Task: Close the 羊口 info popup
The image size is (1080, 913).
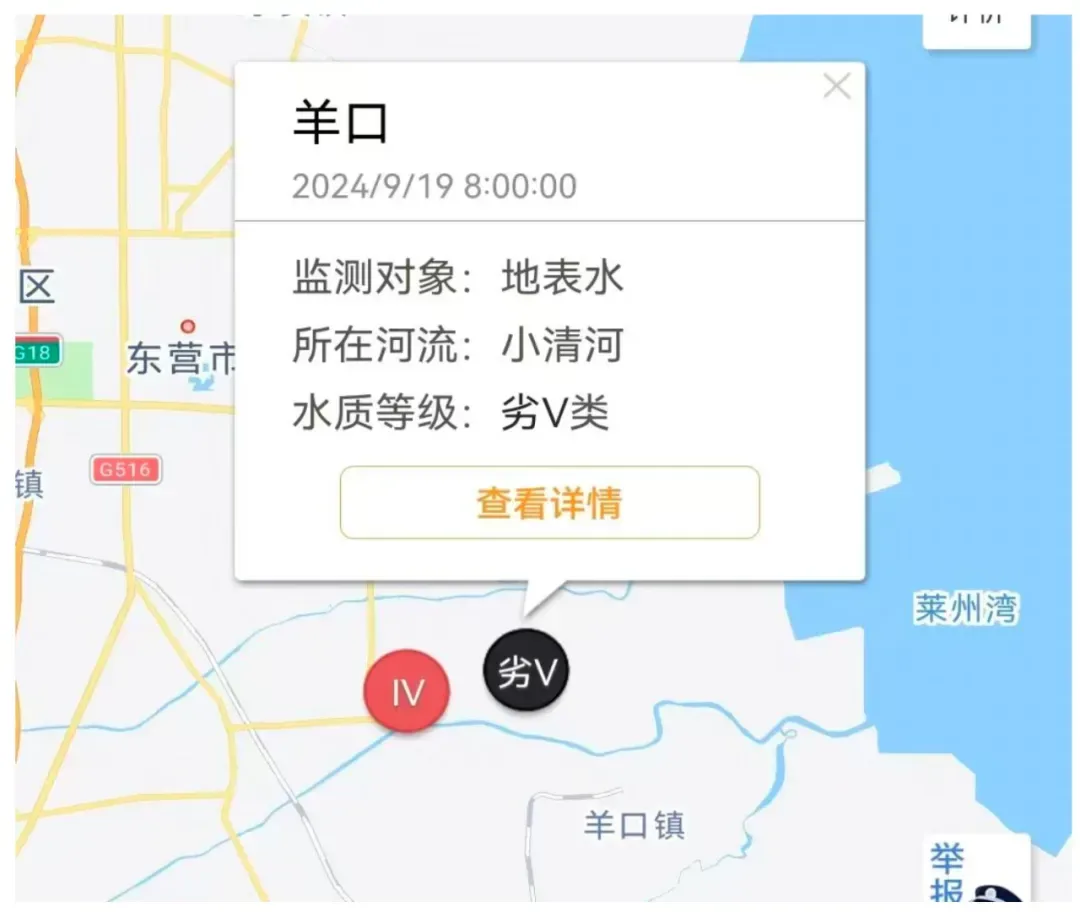Action: tap(836, 87)
